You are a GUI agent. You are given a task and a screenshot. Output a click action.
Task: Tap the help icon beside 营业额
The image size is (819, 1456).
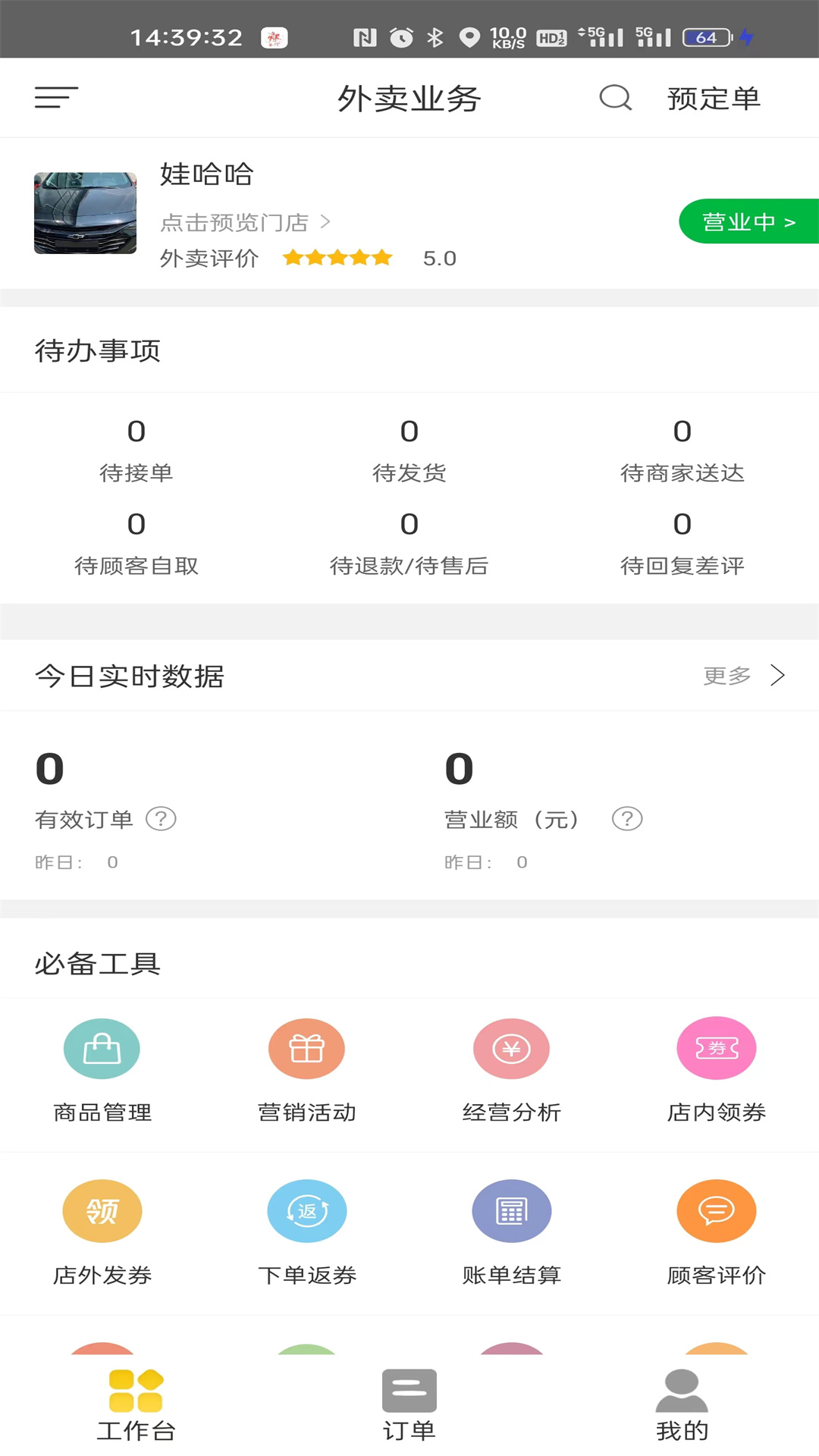click(628, 819)
